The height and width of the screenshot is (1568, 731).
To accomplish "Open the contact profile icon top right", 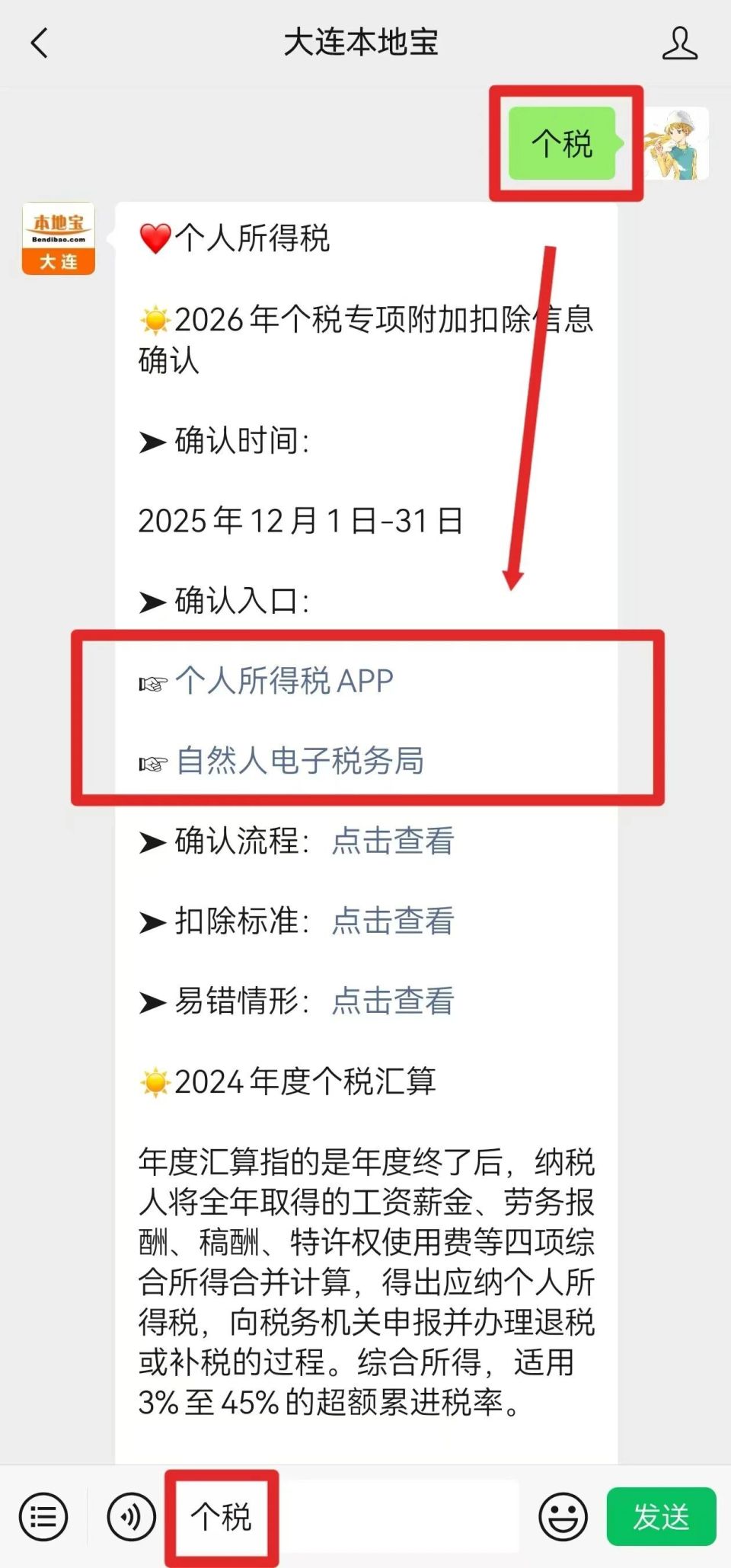I will point(682,43).
